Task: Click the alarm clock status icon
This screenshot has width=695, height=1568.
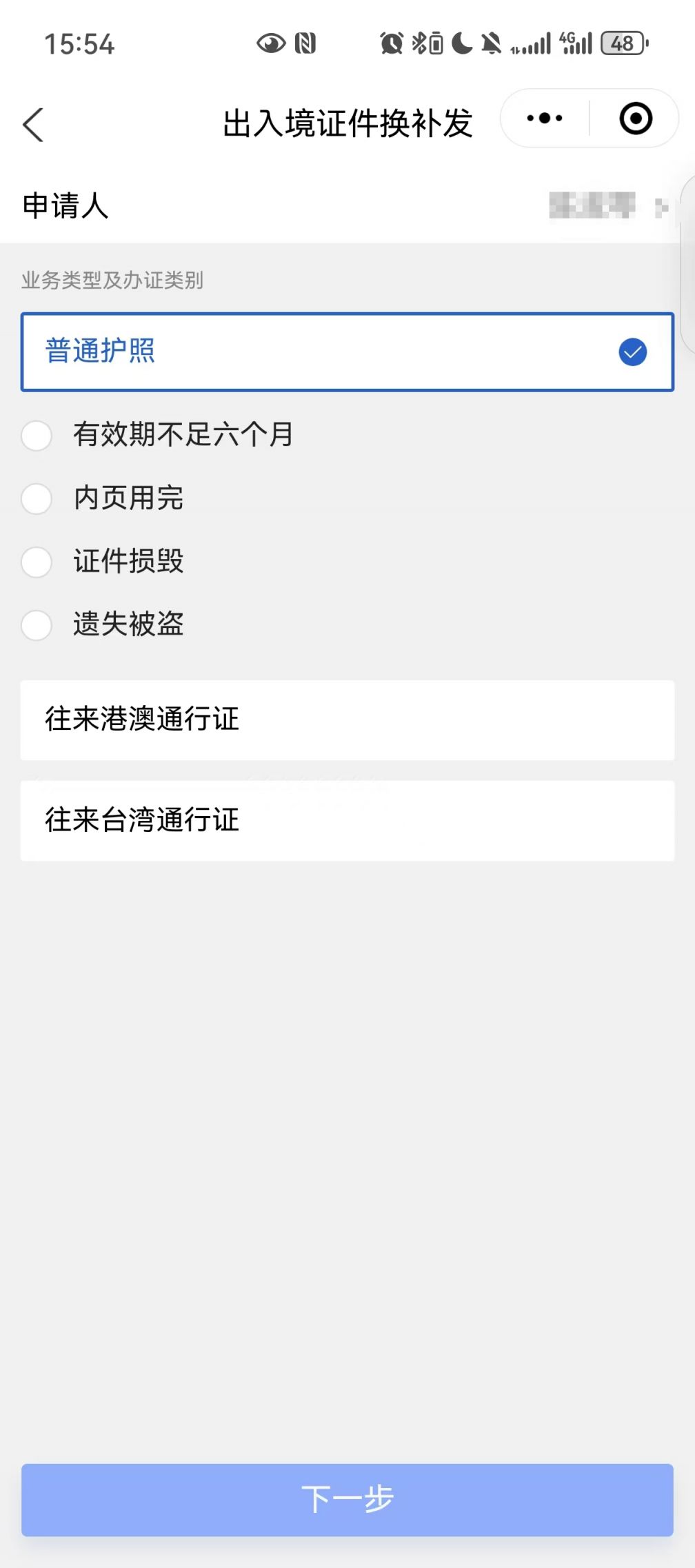Action: point(390,43)
